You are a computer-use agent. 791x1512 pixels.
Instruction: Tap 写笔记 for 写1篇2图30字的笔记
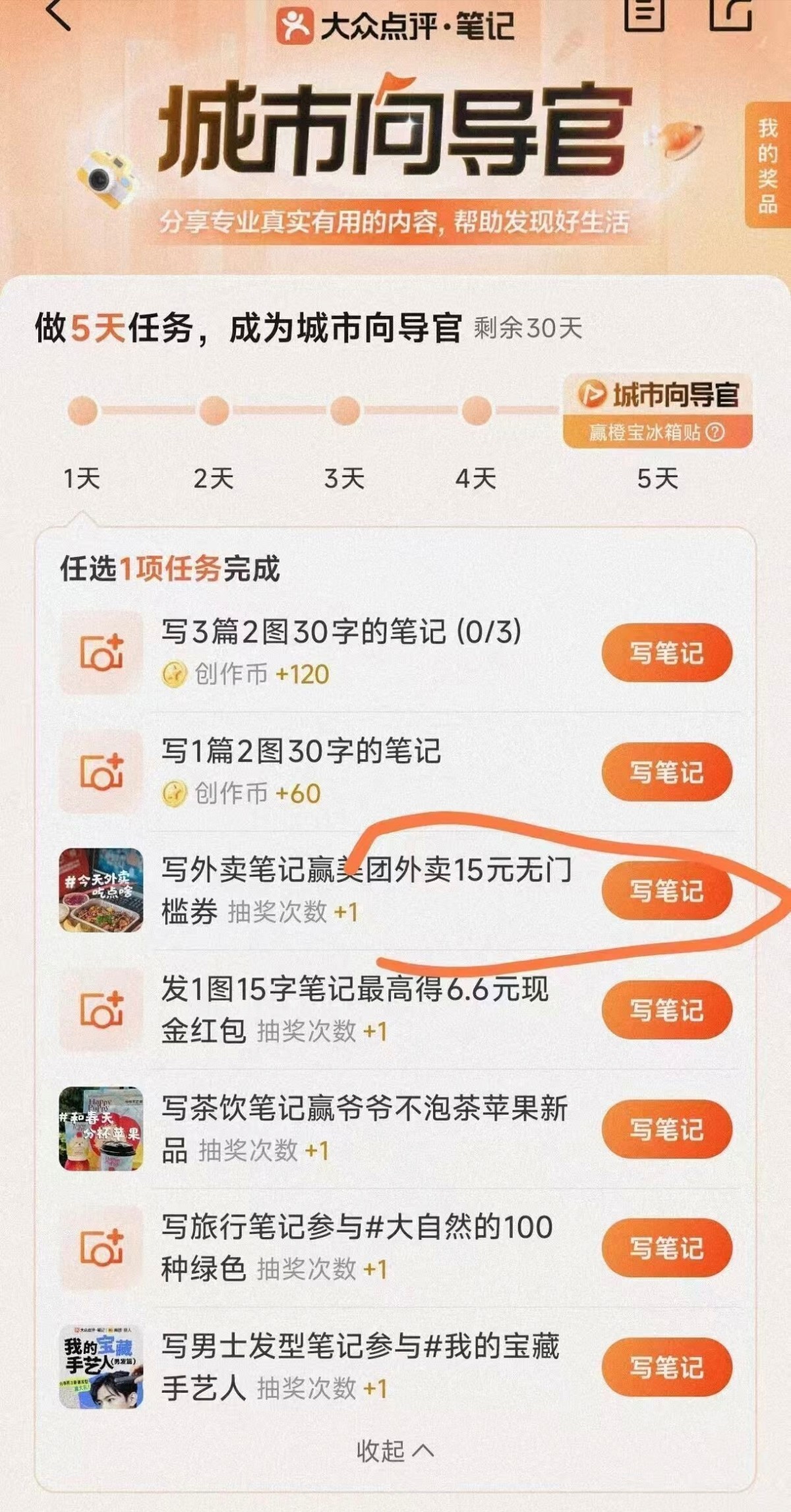point(666,772)
